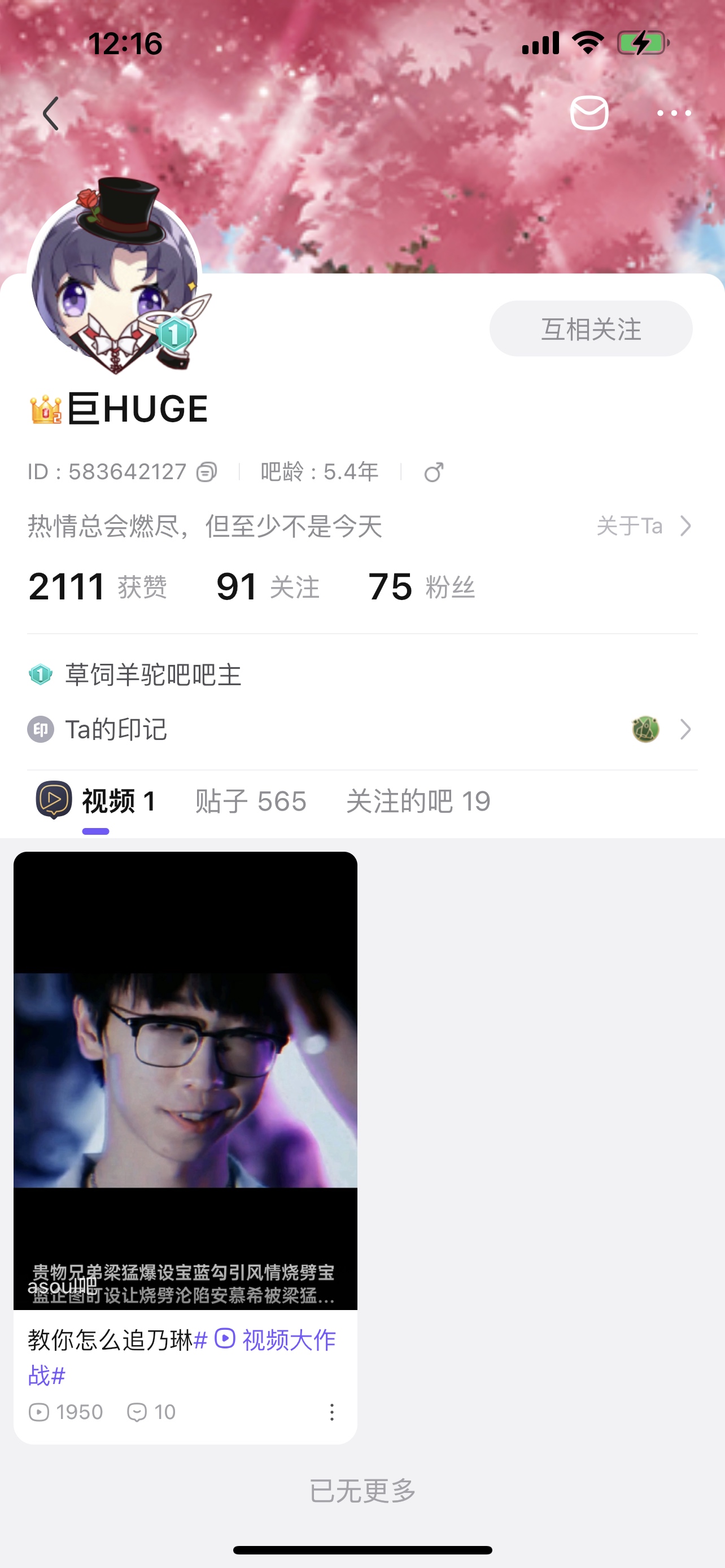Tap the 互相关注 follow button
Viewport: 725px width, 1568px height.
click(x=591, y=329)
